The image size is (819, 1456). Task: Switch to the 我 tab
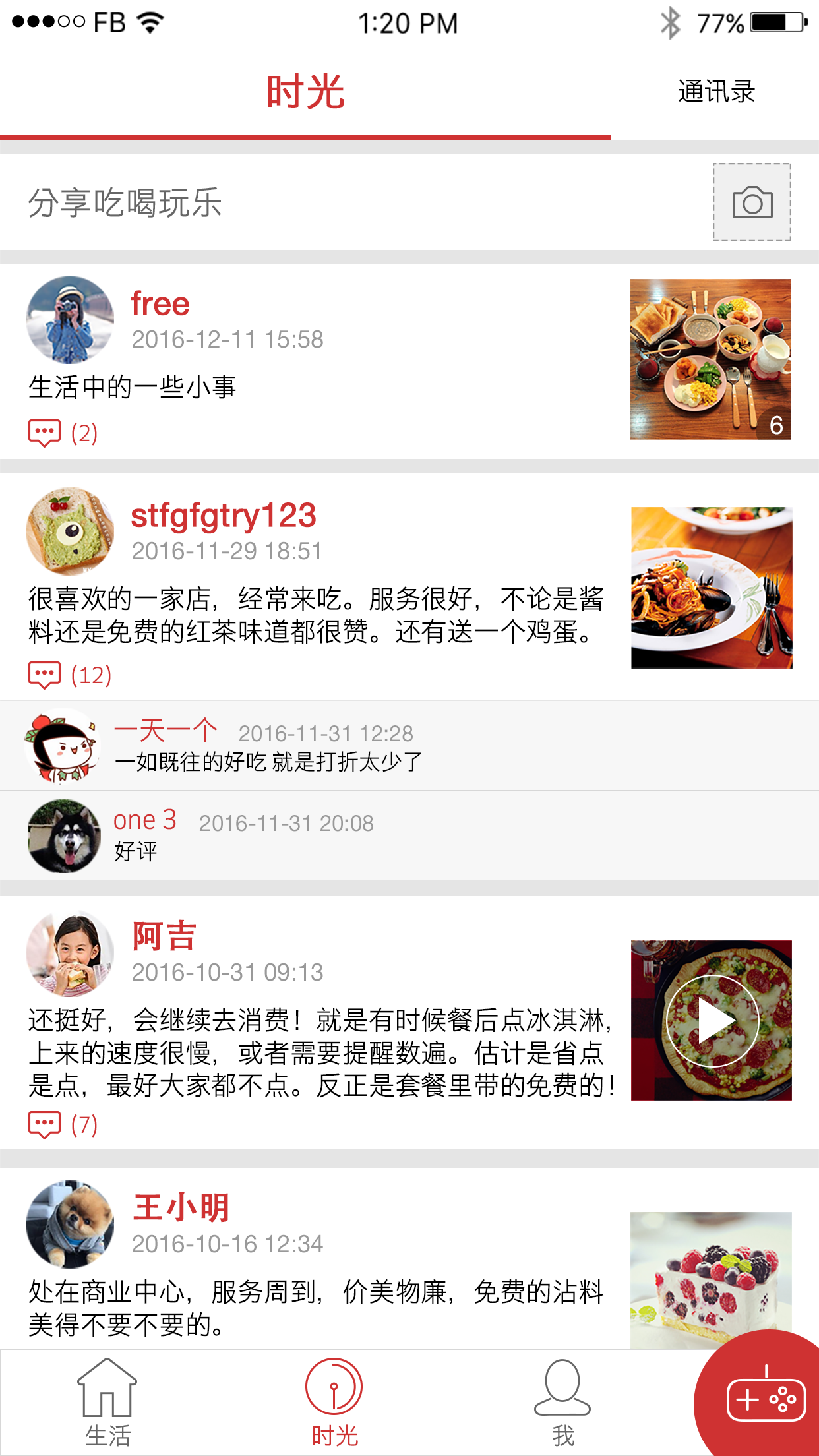pos(562,1402)
